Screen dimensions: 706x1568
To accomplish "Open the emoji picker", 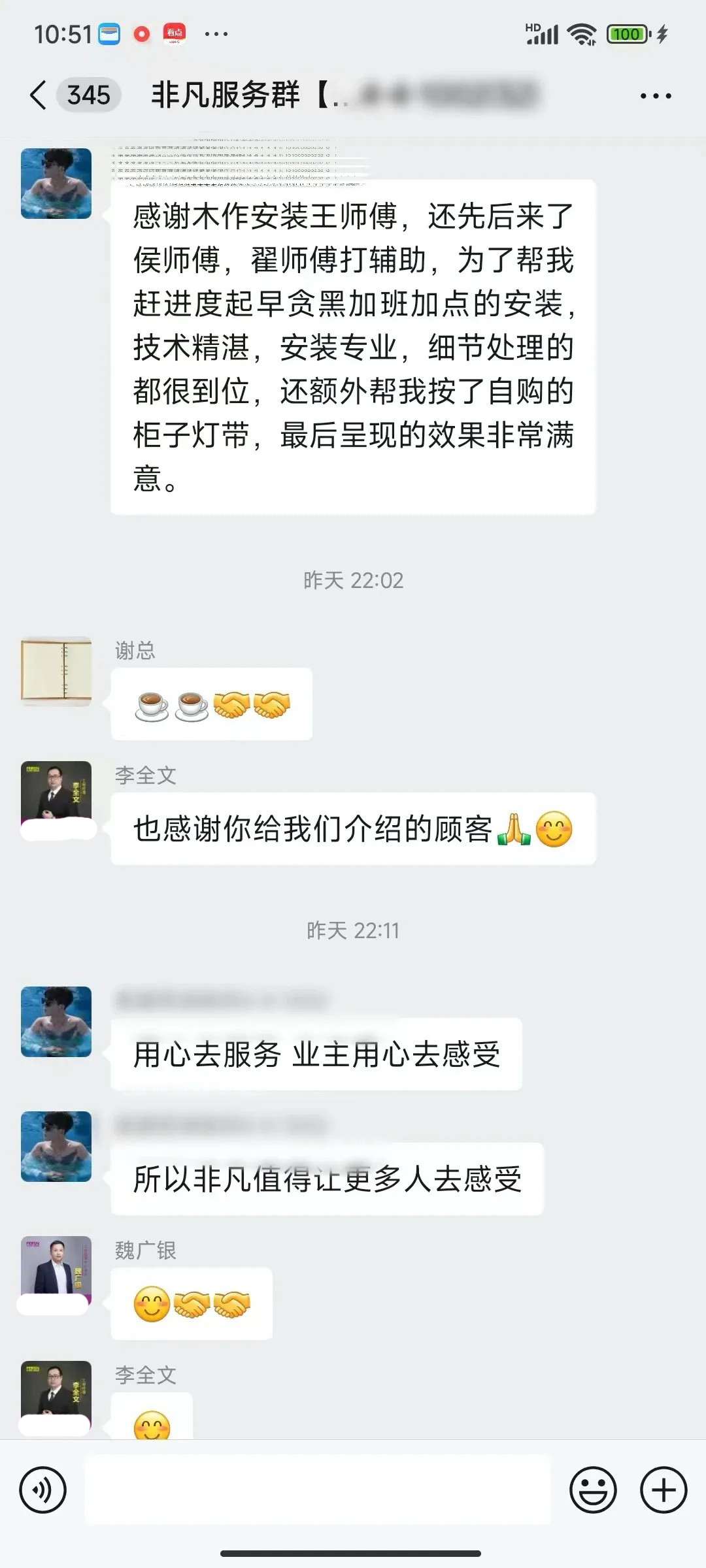I will tap(593, 1490).
